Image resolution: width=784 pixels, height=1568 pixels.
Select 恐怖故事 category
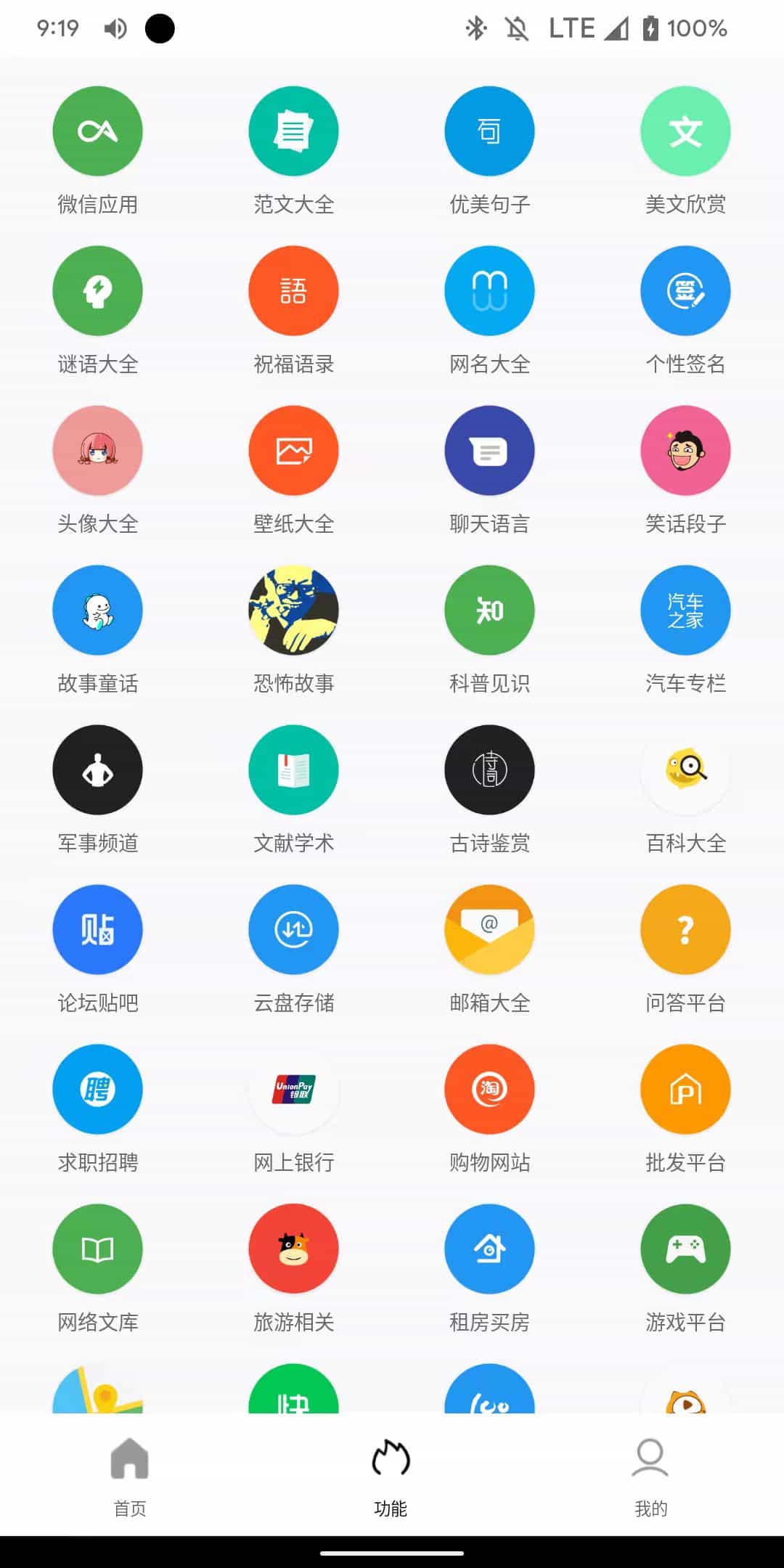(293, 611)
